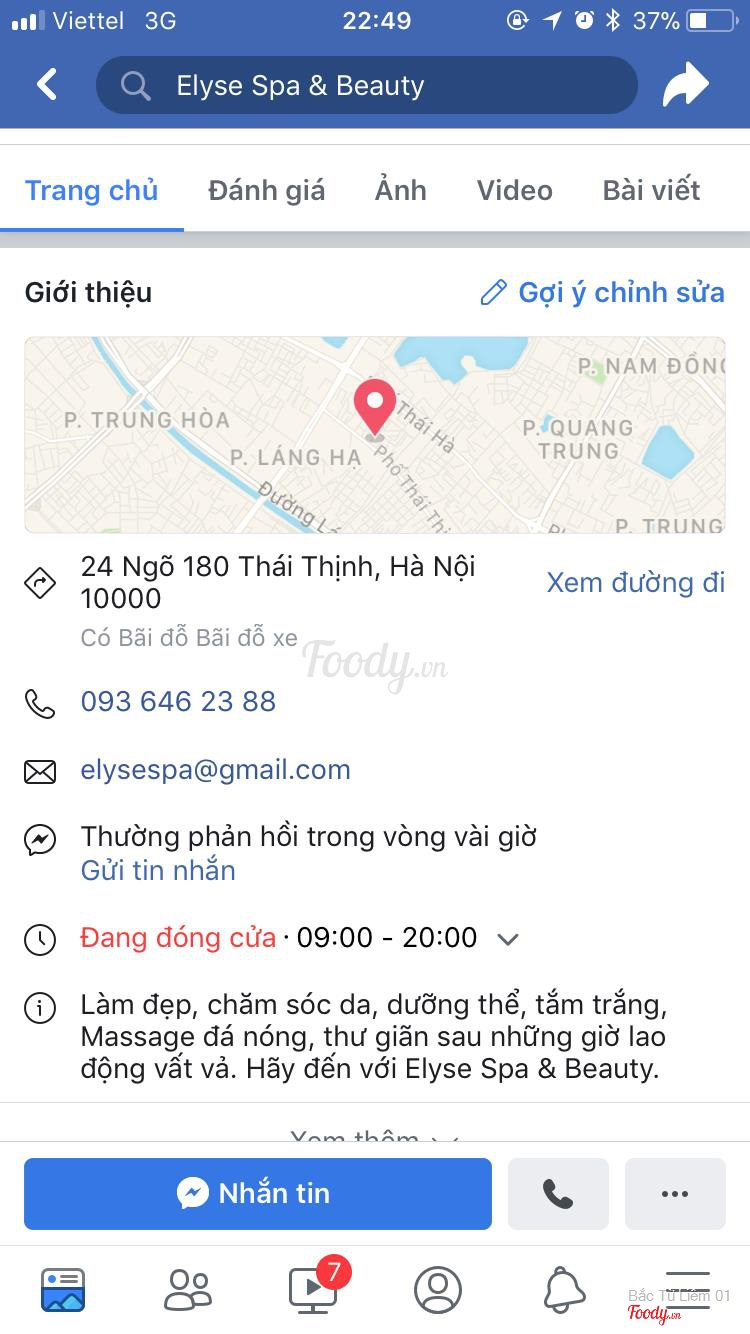Open the map preview of Thái Thịnh
This screenshot has height=1334, width=750.
374,434
